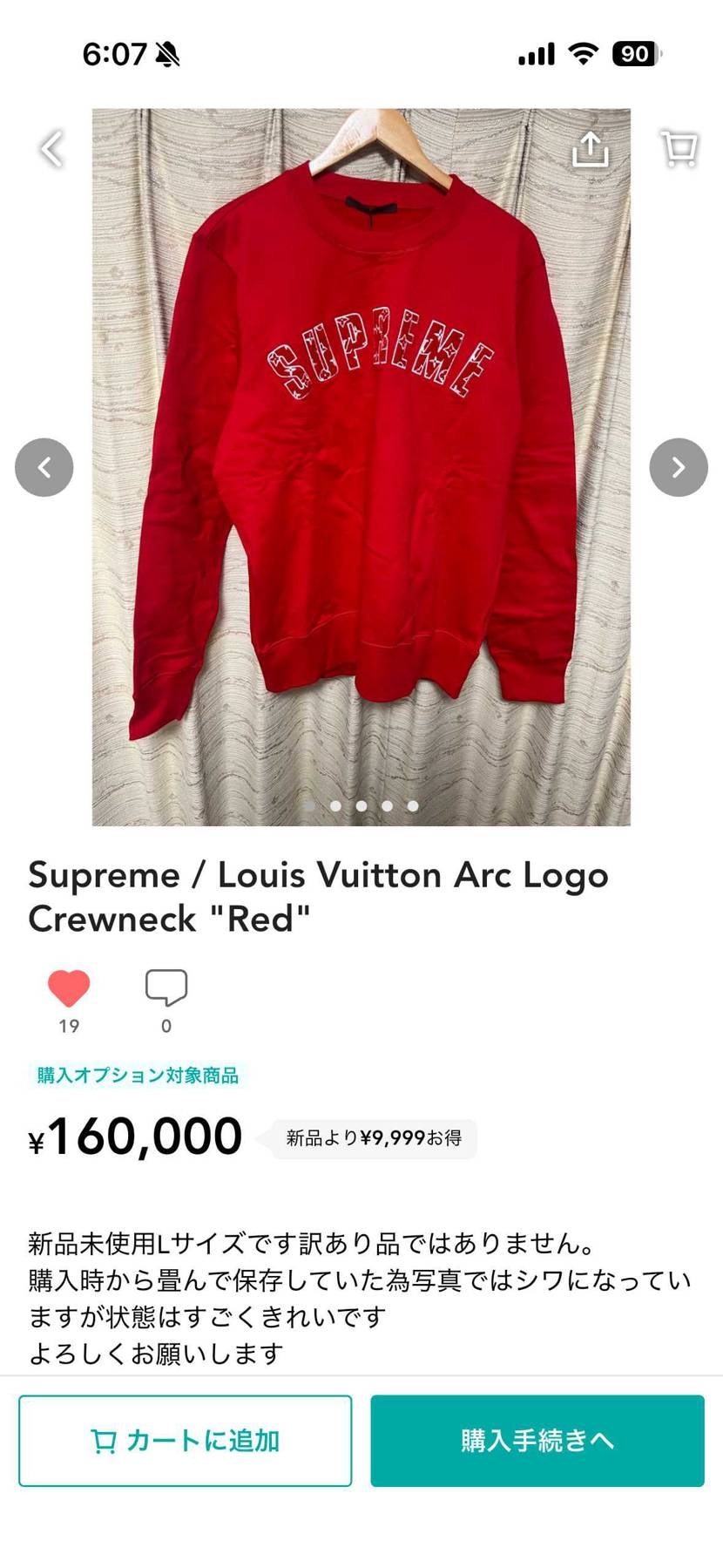
Task: Tap the 新品より¥9,999お得 price comparison tag
Action: coord(371,1137)
